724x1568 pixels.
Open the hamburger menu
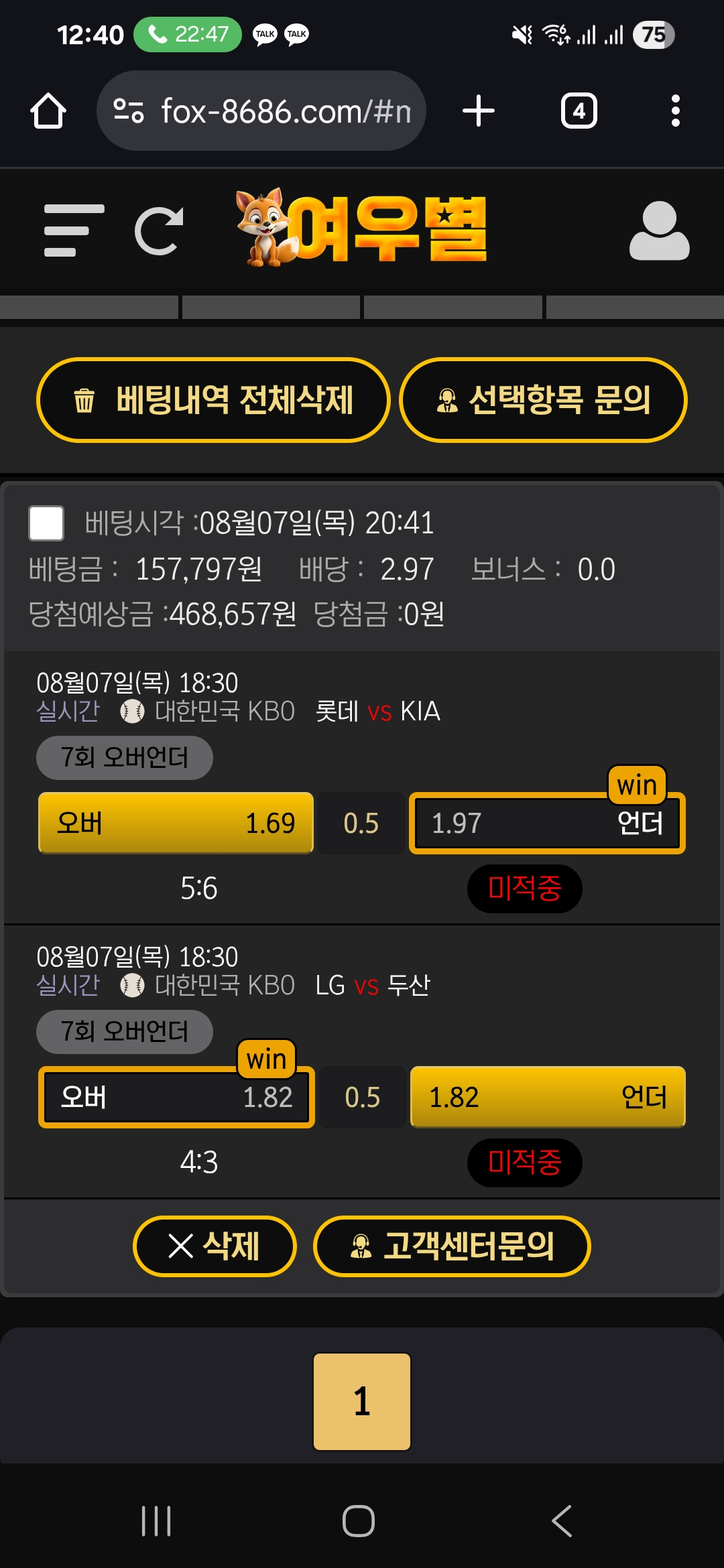[74, 231]
